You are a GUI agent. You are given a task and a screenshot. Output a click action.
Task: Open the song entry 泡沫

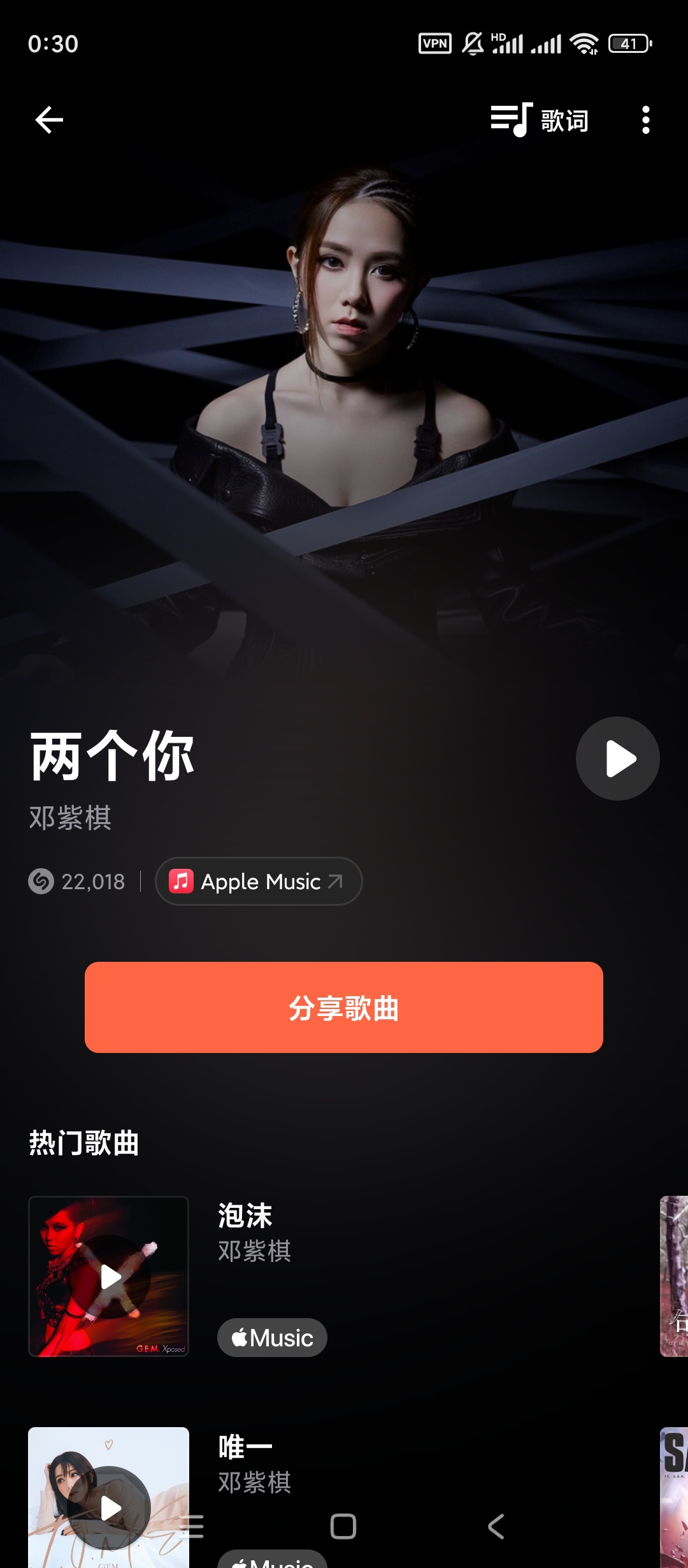pyautogui.click(x=245, y=1216)
